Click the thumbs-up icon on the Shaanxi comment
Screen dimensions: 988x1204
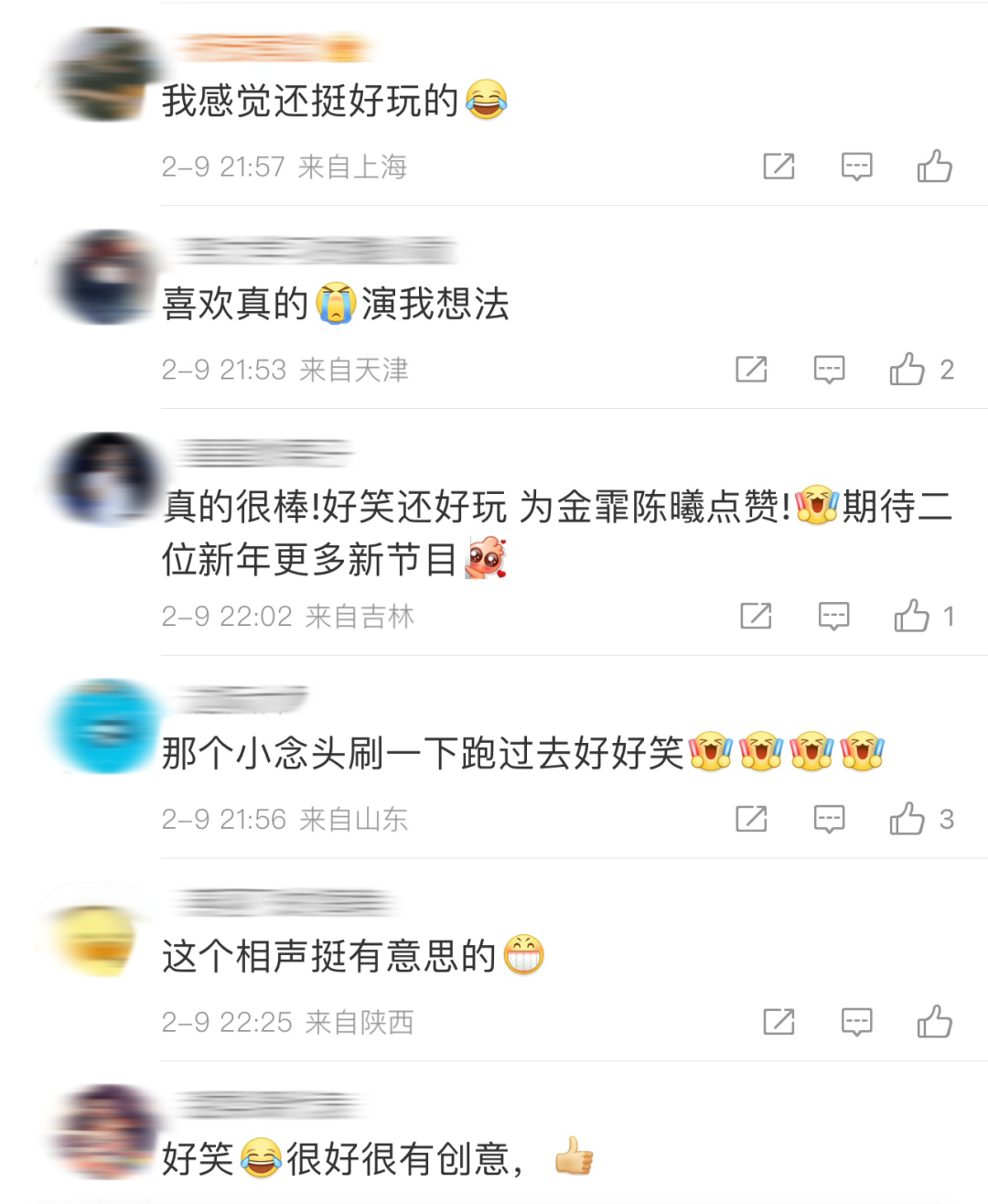click(x=934, y=1023)
